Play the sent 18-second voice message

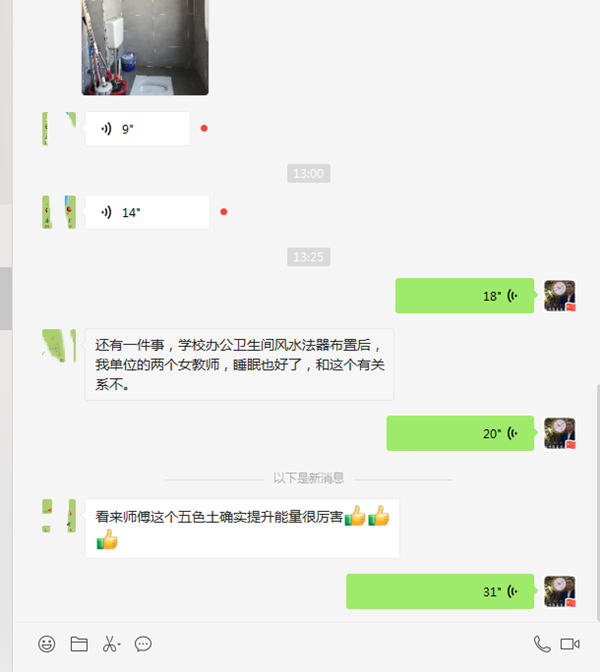464,296
